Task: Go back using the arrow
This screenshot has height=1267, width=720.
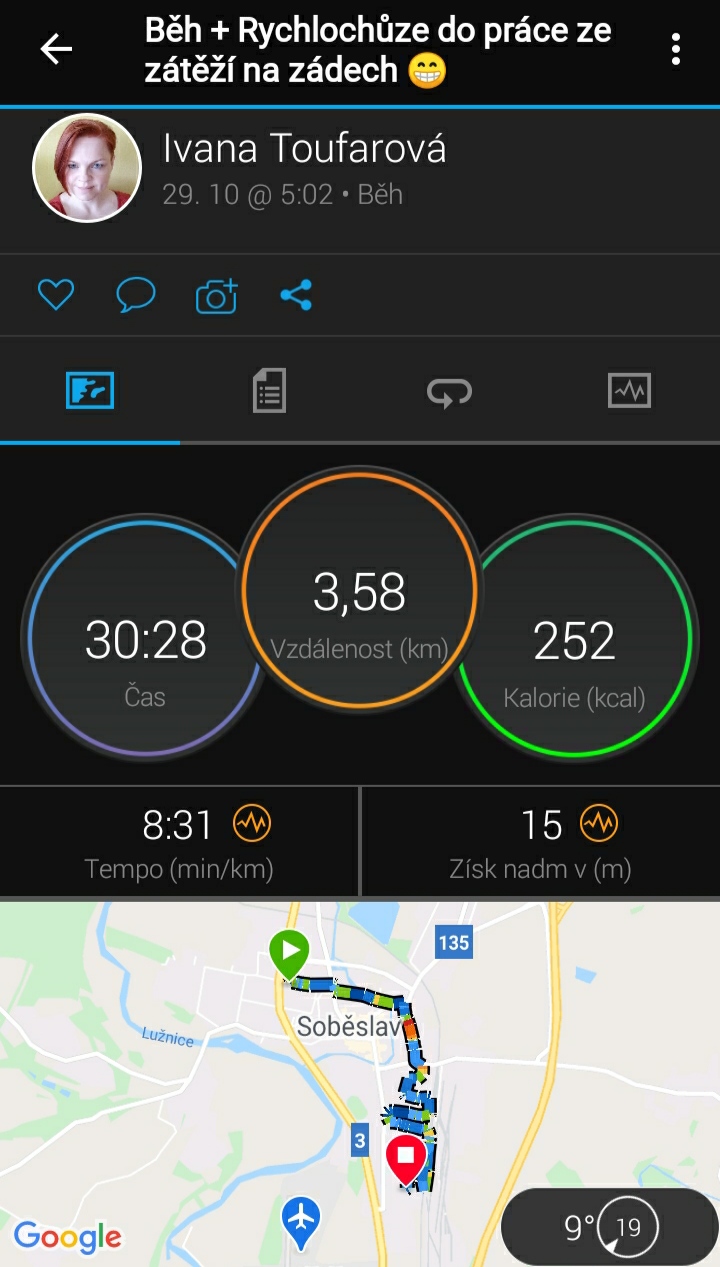Action: [x=56, y=49]
